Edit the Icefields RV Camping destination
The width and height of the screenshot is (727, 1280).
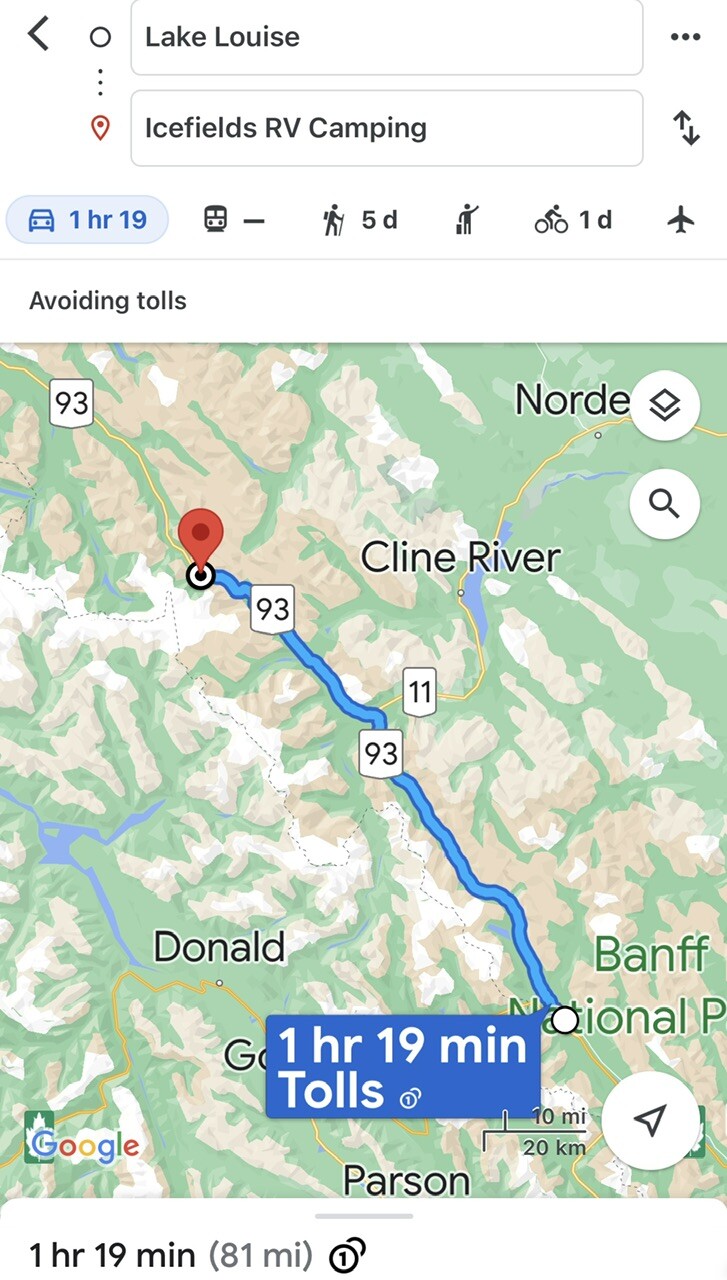tap(386, 128)
